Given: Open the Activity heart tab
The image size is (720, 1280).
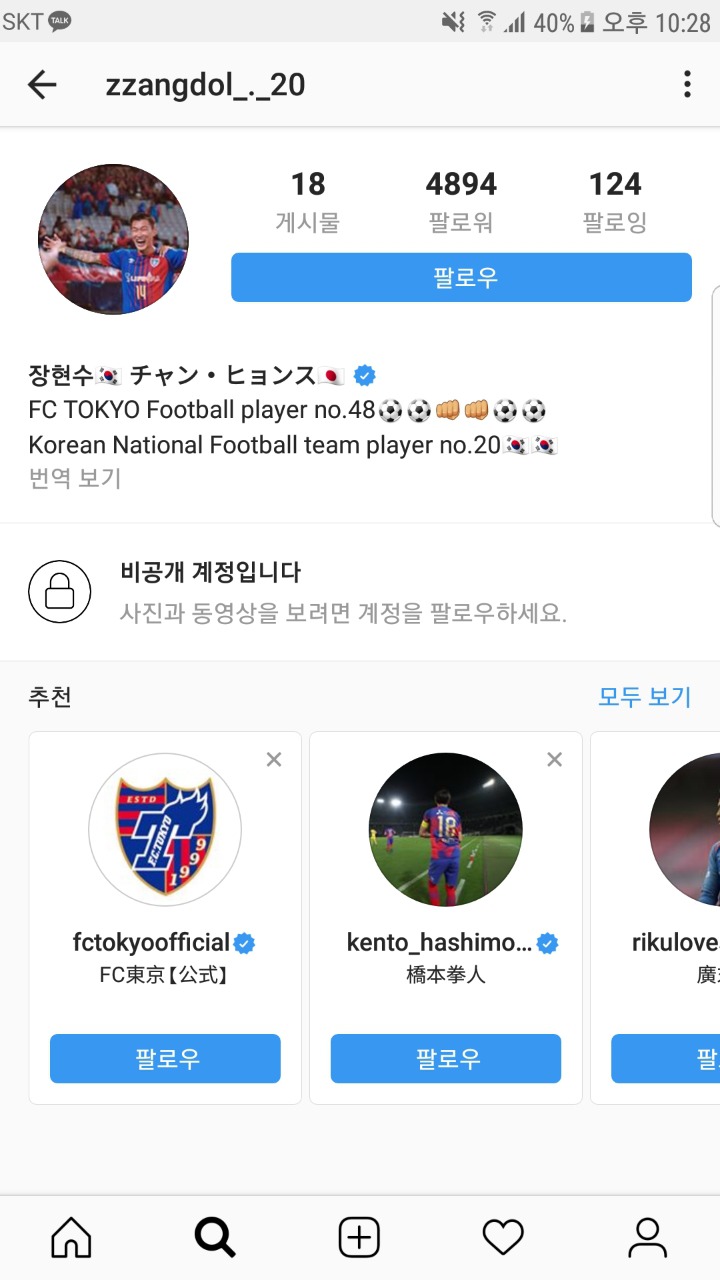Looking at the screenshot, I should coord(503,1238).
